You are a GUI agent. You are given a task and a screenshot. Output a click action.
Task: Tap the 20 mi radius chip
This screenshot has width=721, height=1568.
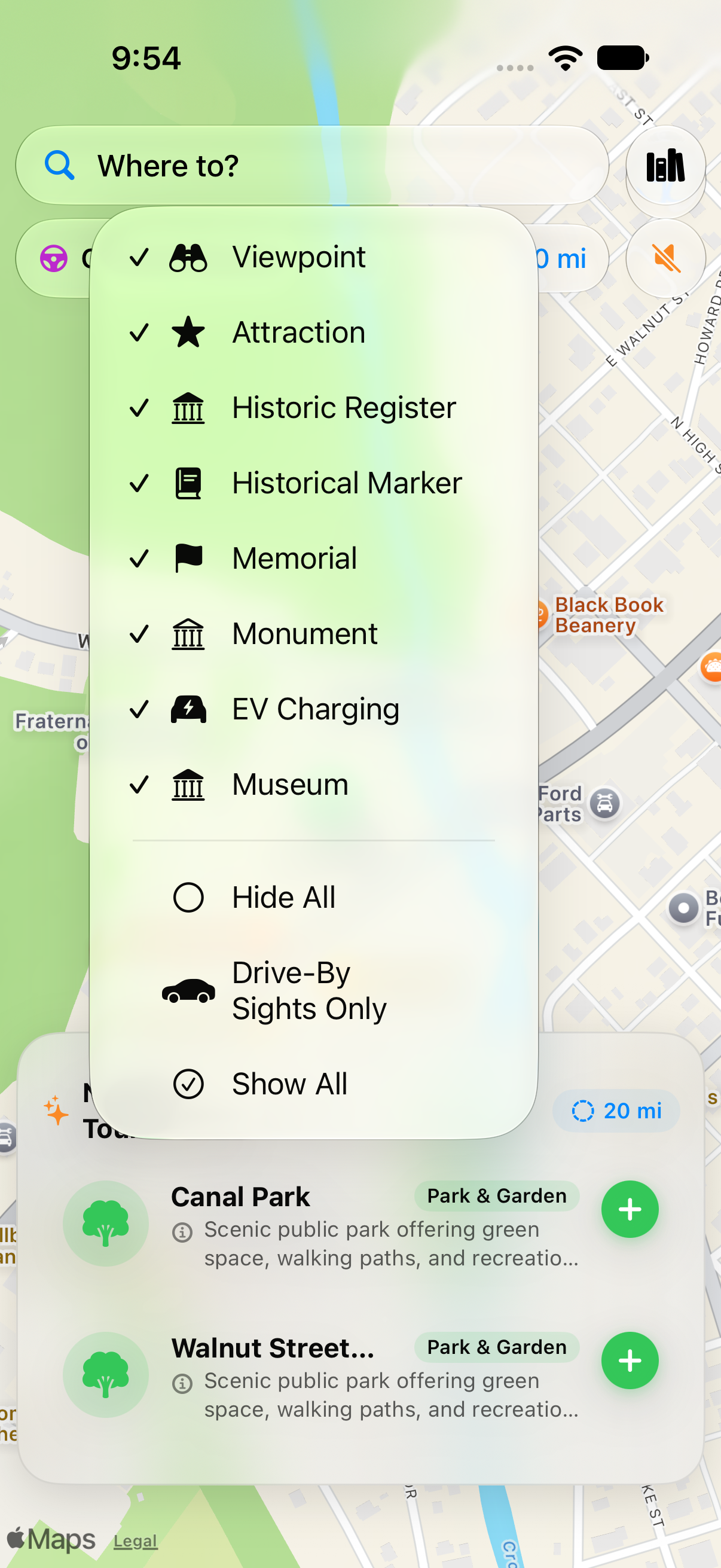click(x=616, y=1111)
